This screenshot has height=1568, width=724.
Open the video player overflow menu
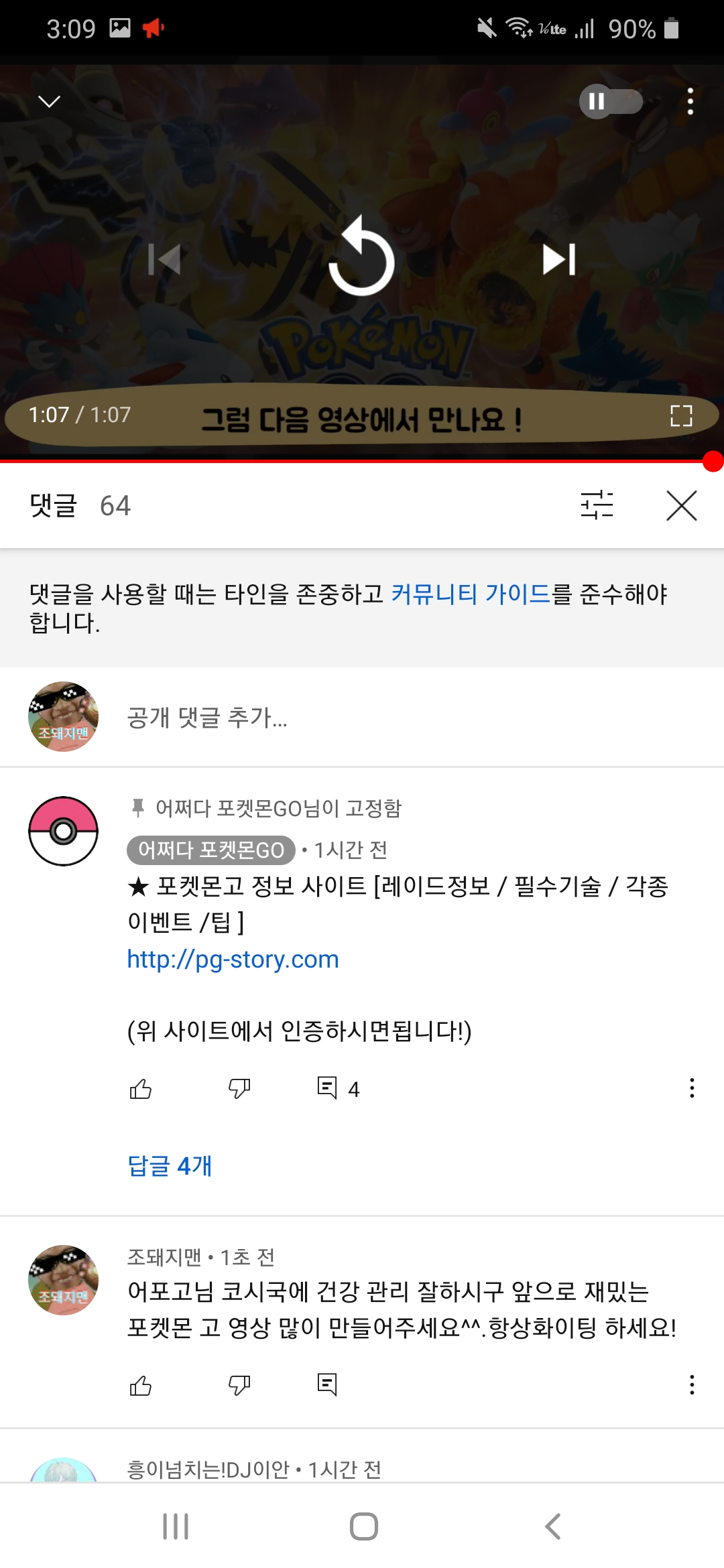point(690,102)
